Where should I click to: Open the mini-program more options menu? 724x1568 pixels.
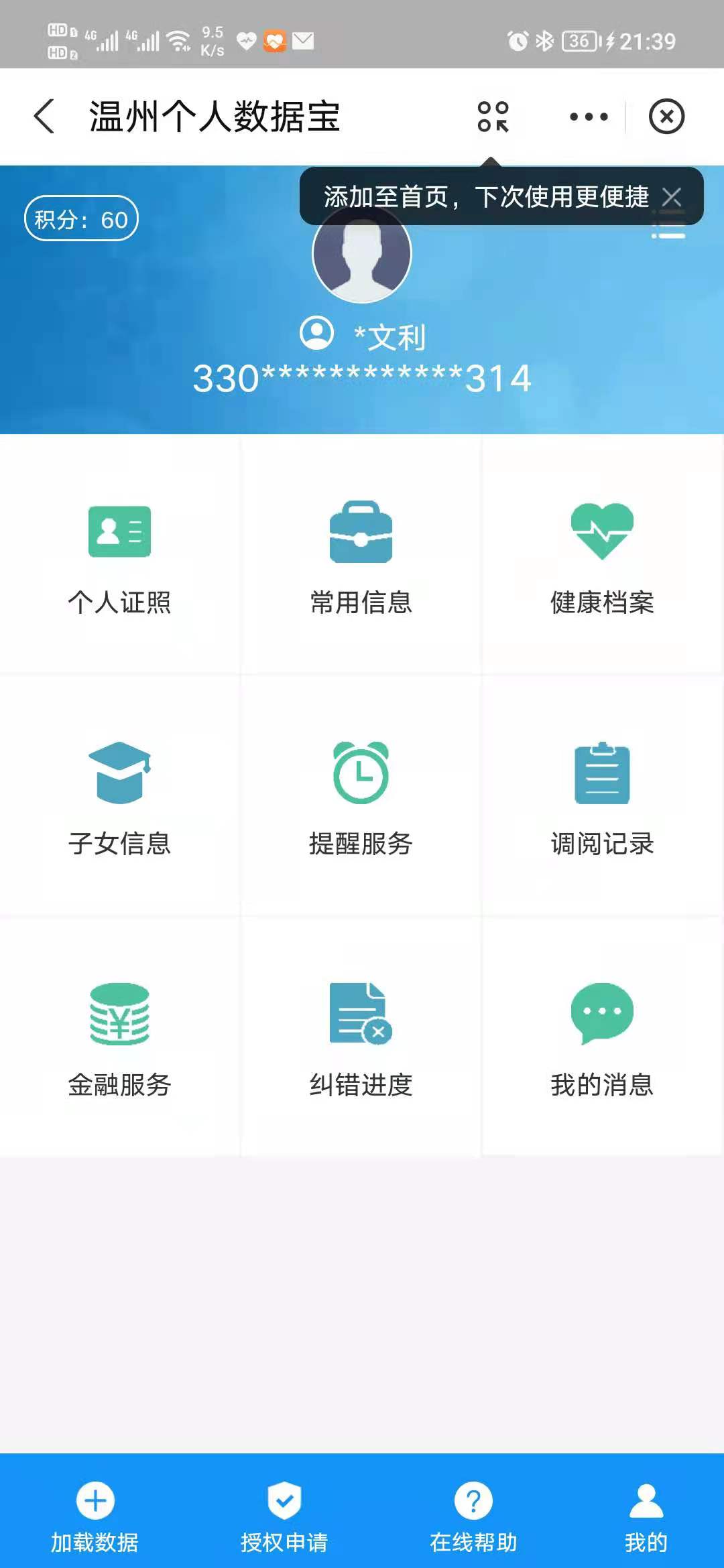pyautogui.click(x=589, y=116)
